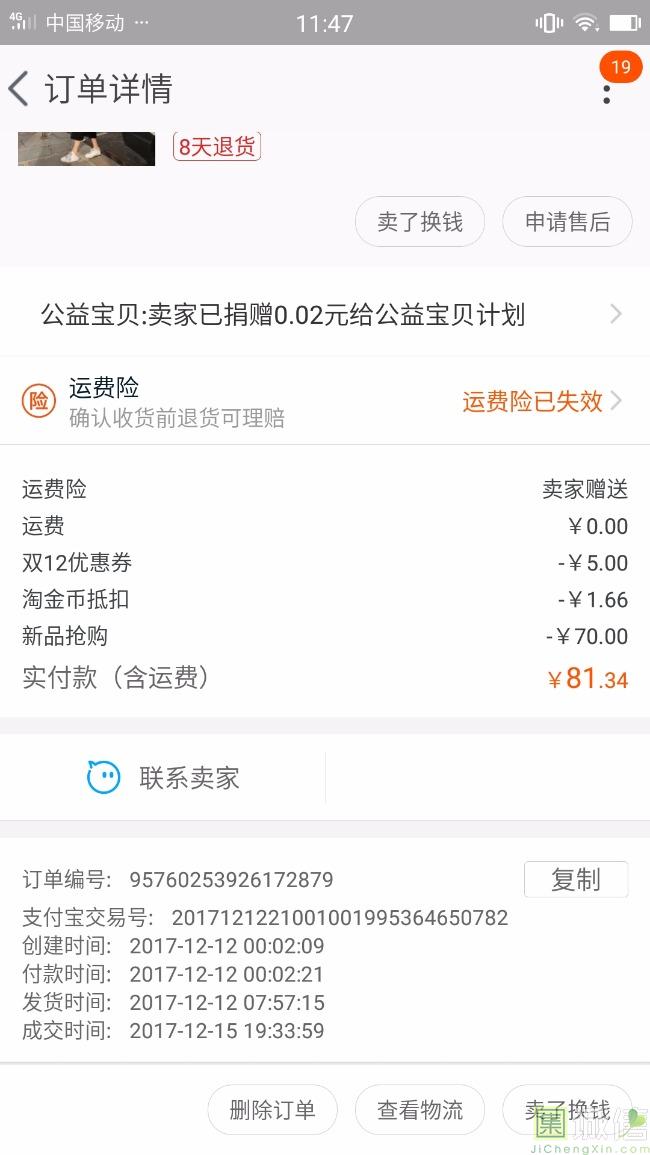Viewport: 650px width, 1155px height.
Task: Open the three-dot overflow menu
Action: pos(606,93)
